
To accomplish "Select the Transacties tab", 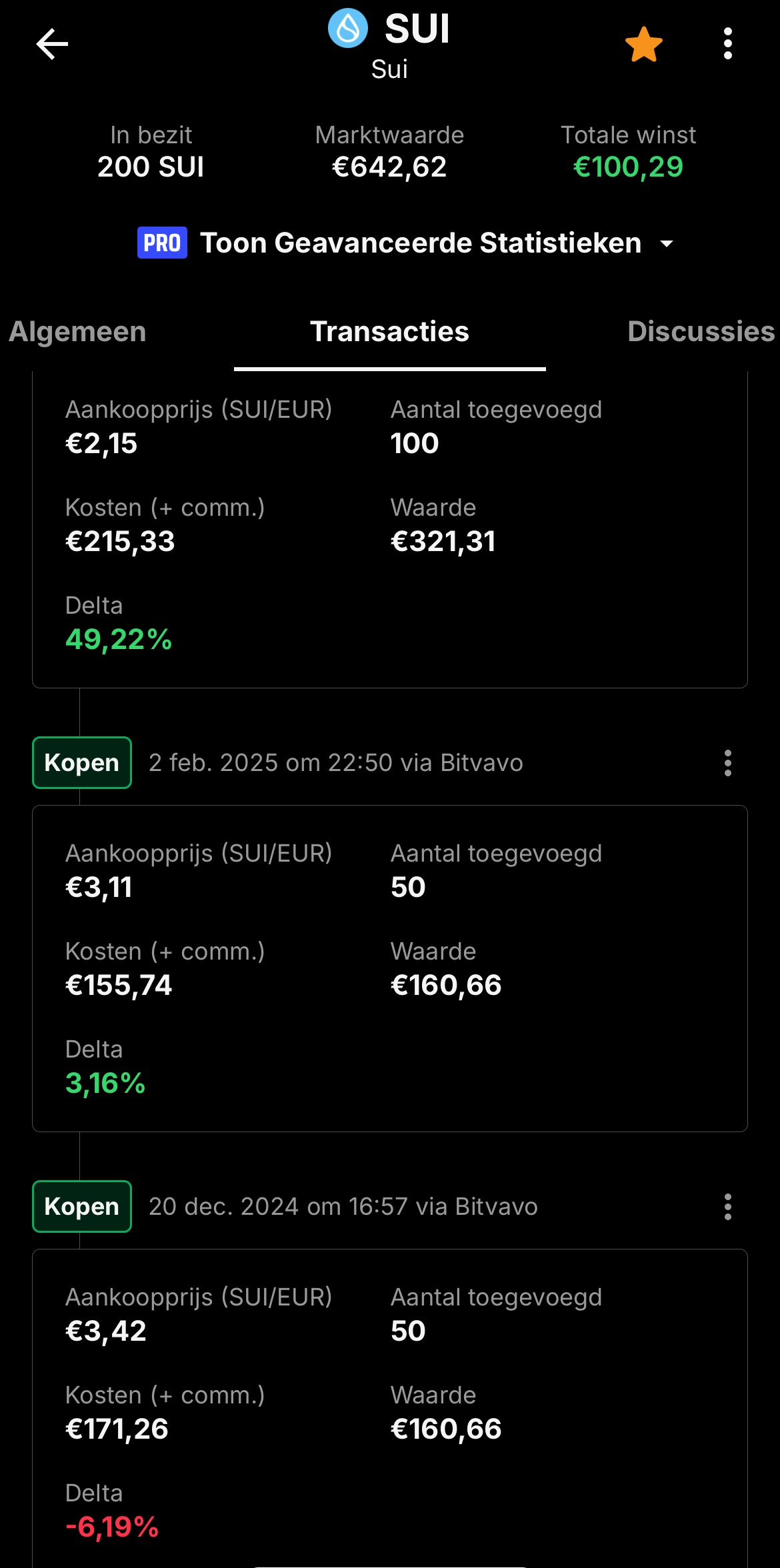I will pos(389,332).
